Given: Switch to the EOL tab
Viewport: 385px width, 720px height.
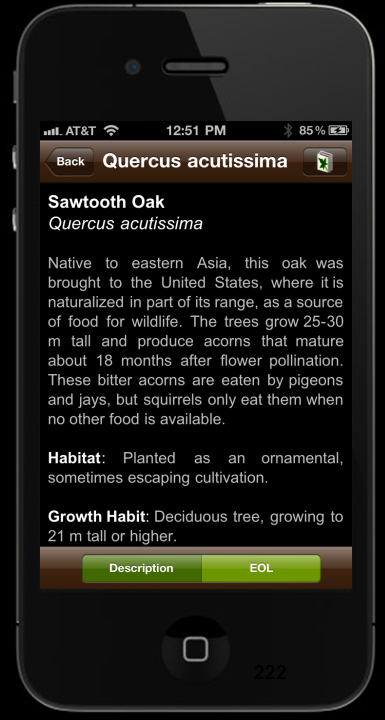Looking at the screenshot, I should (261, 568).
